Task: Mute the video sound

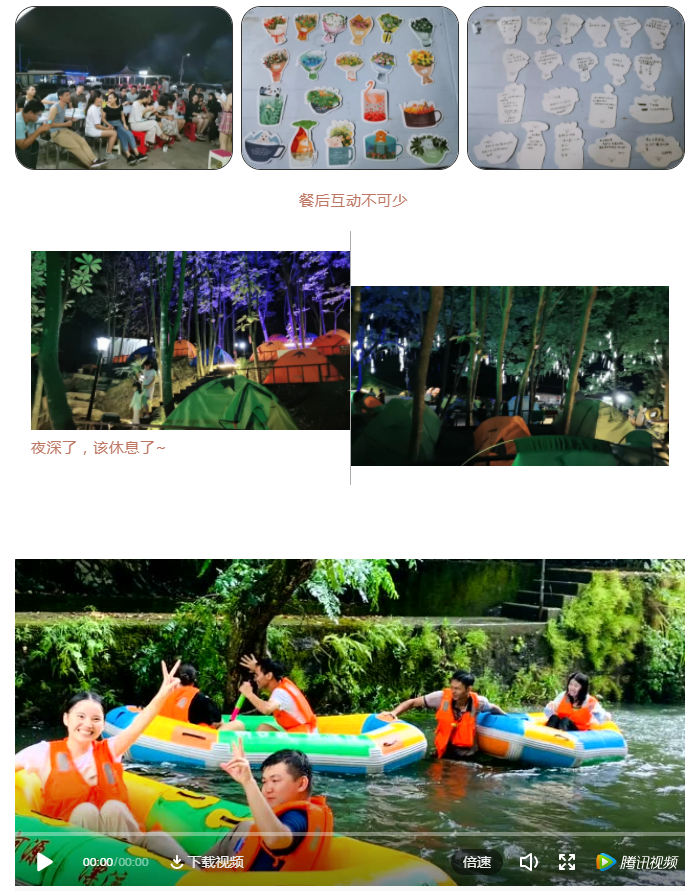Action: 529,862
